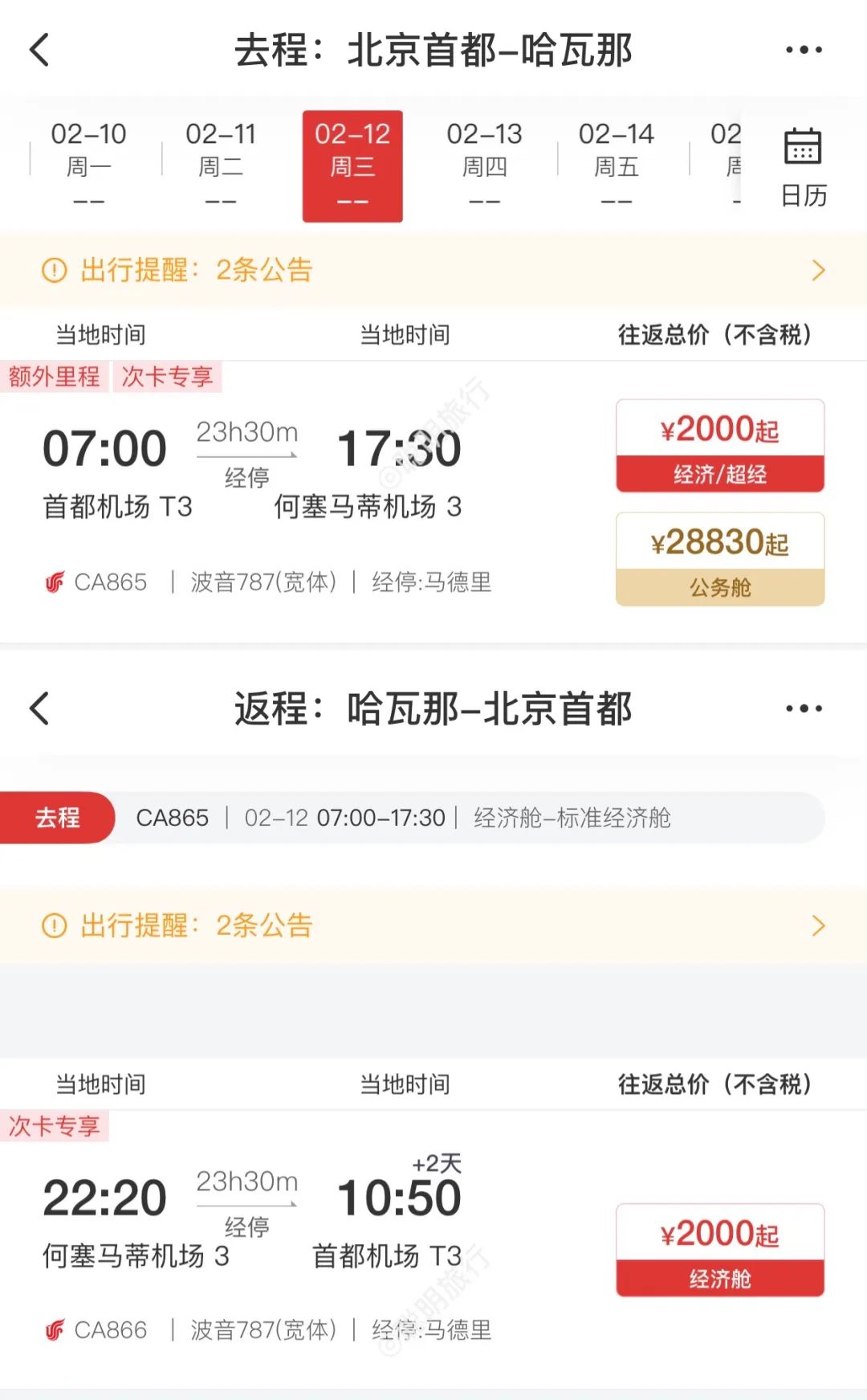867x1400 pixels.
Task: Select ¥28830起 公务舱 fare
Action: [720, 559]
